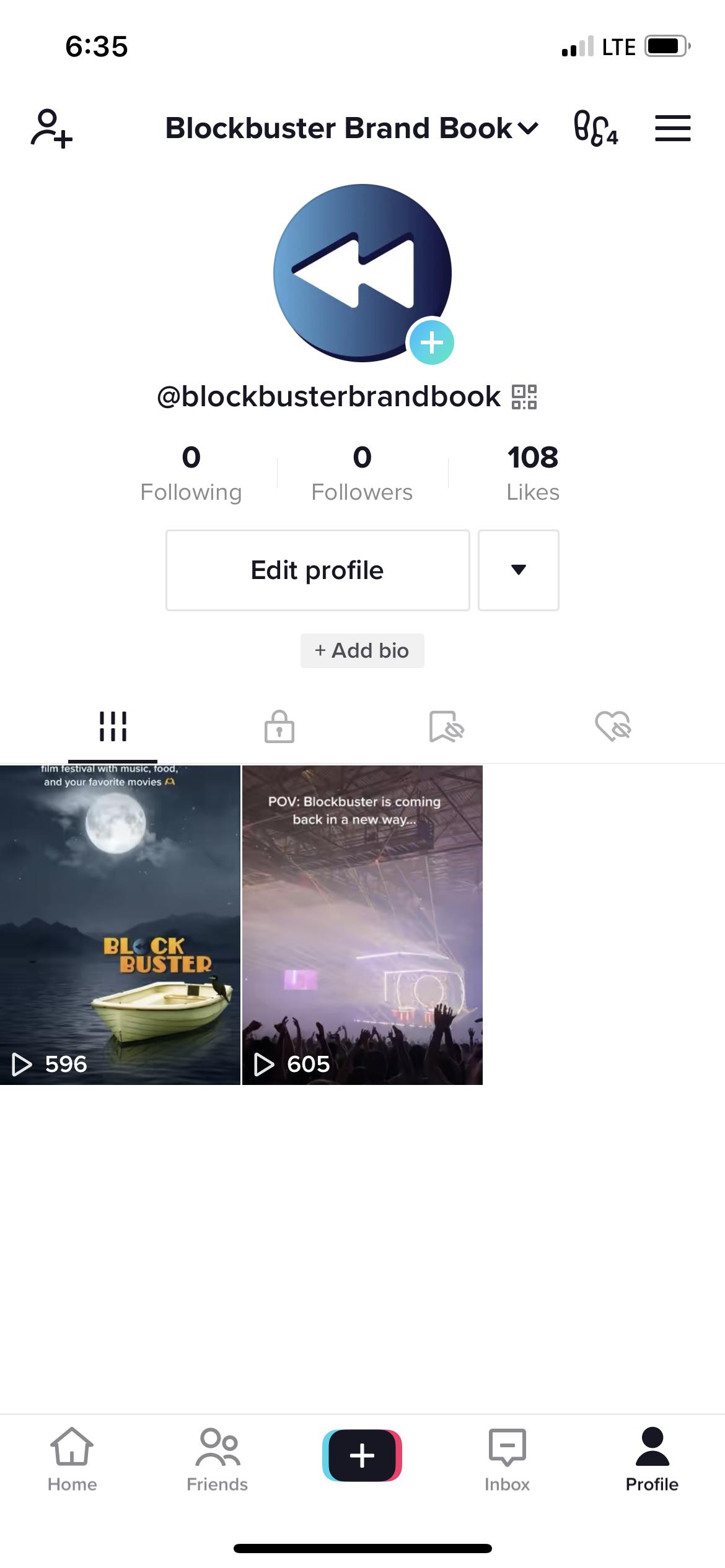725x1568 pixels.
Task: Open the Inbox tab
Action: pyautogui.click(x=507, y=1458)
